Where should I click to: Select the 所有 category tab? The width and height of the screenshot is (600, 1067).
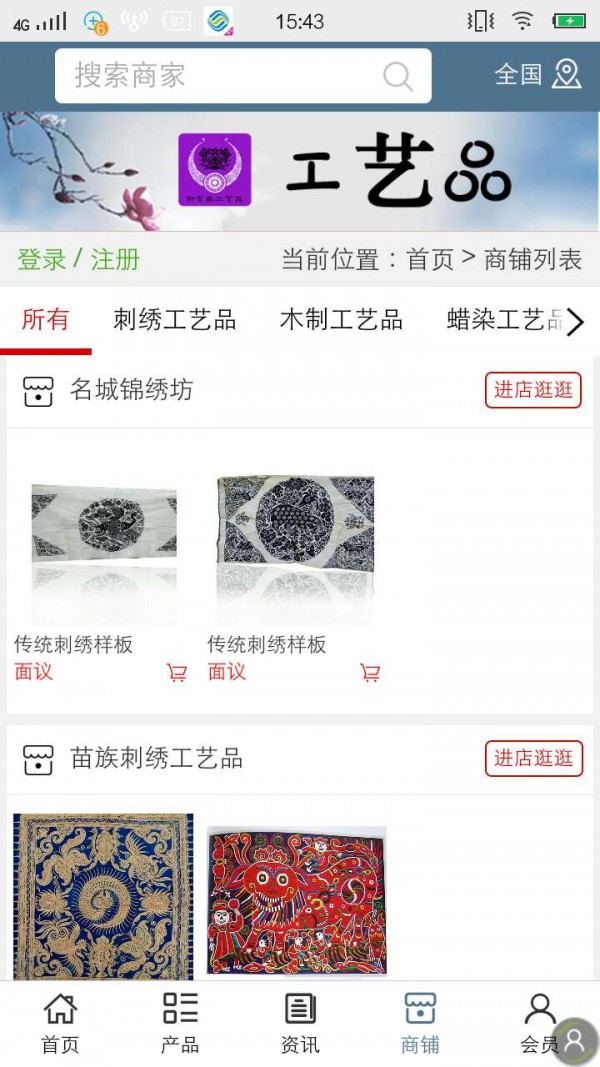point(46,320)
